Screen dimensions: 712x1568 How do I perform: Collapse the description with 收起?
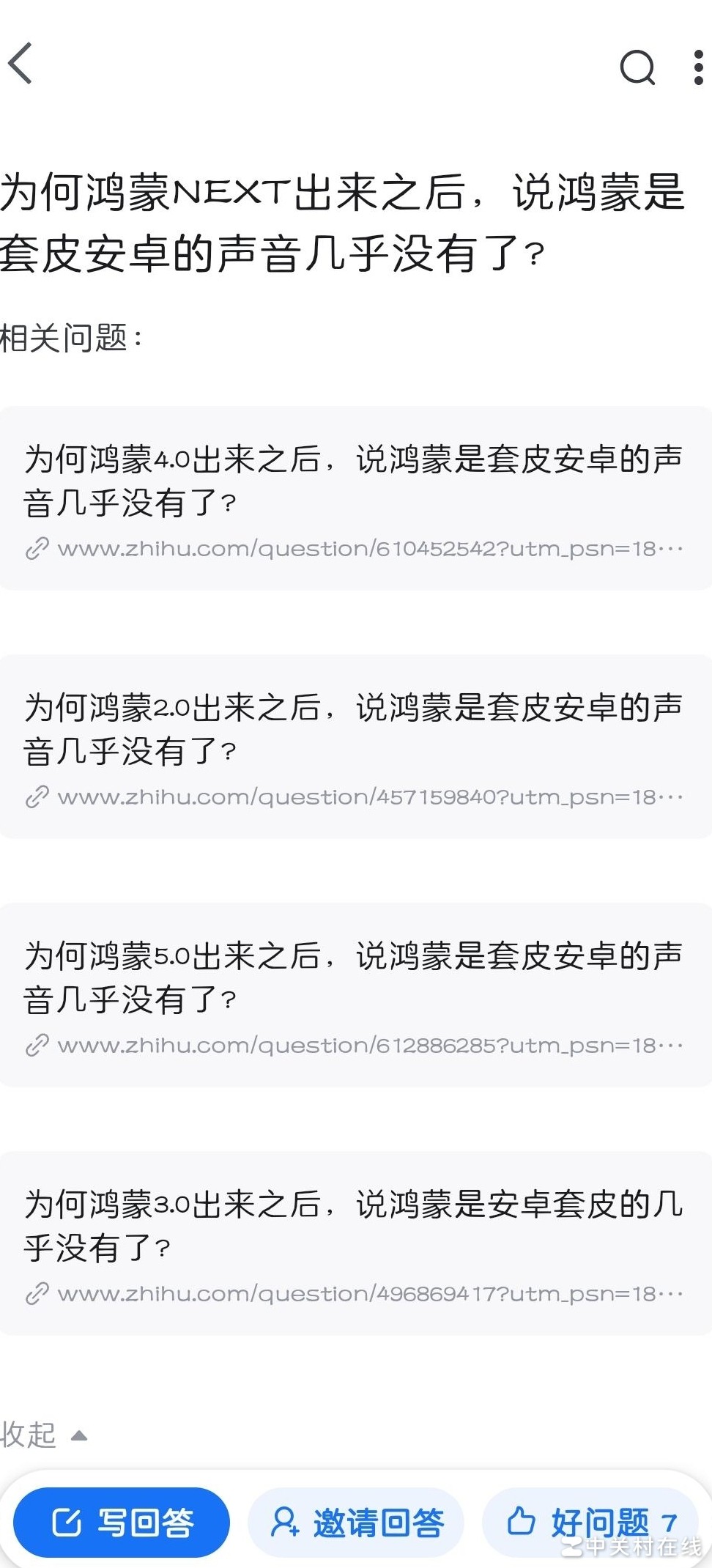[x=42, y=1435]
